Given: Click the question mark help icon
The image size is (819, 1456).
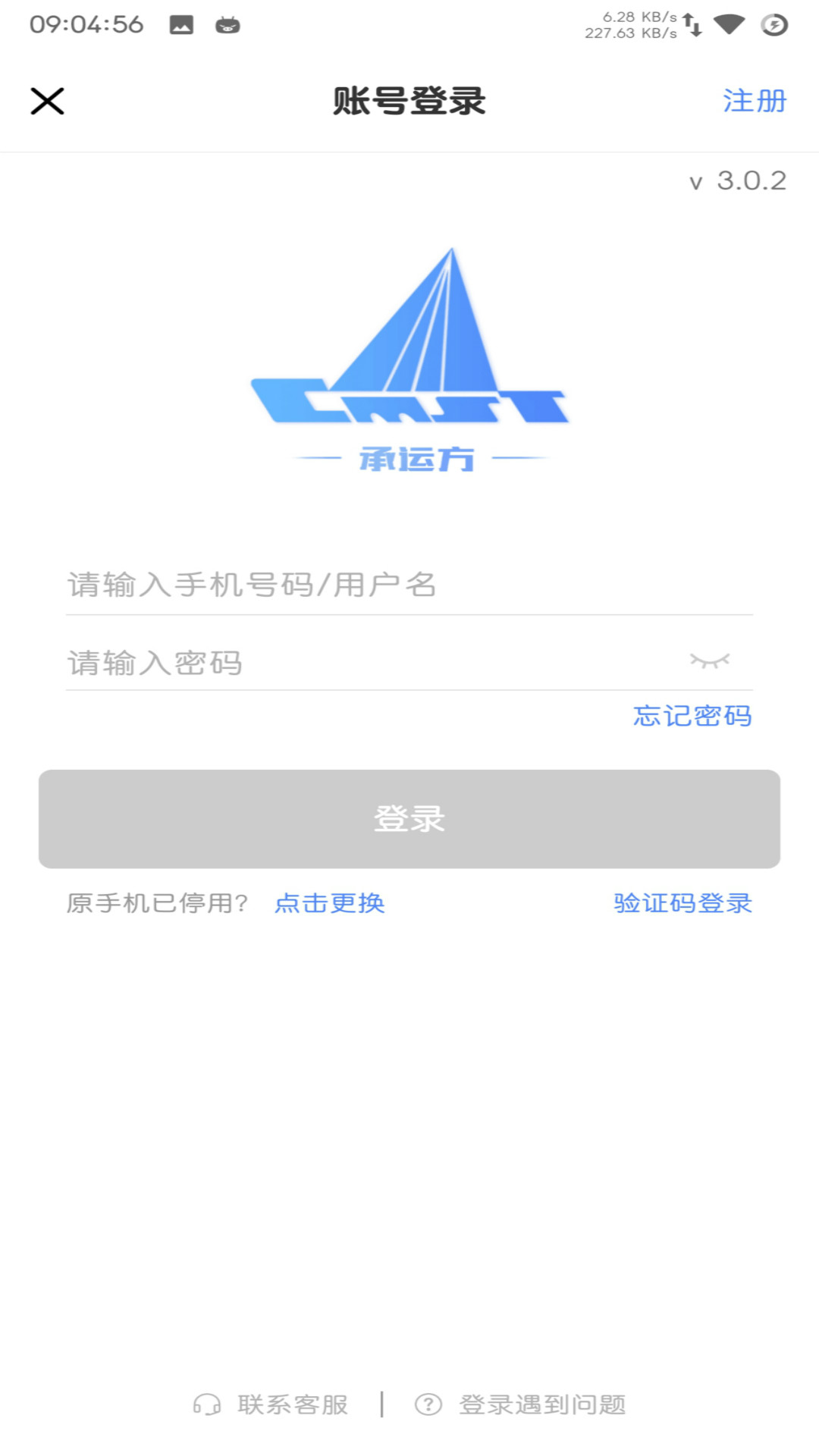Looking at the screenshot, I should (429, 1404).
